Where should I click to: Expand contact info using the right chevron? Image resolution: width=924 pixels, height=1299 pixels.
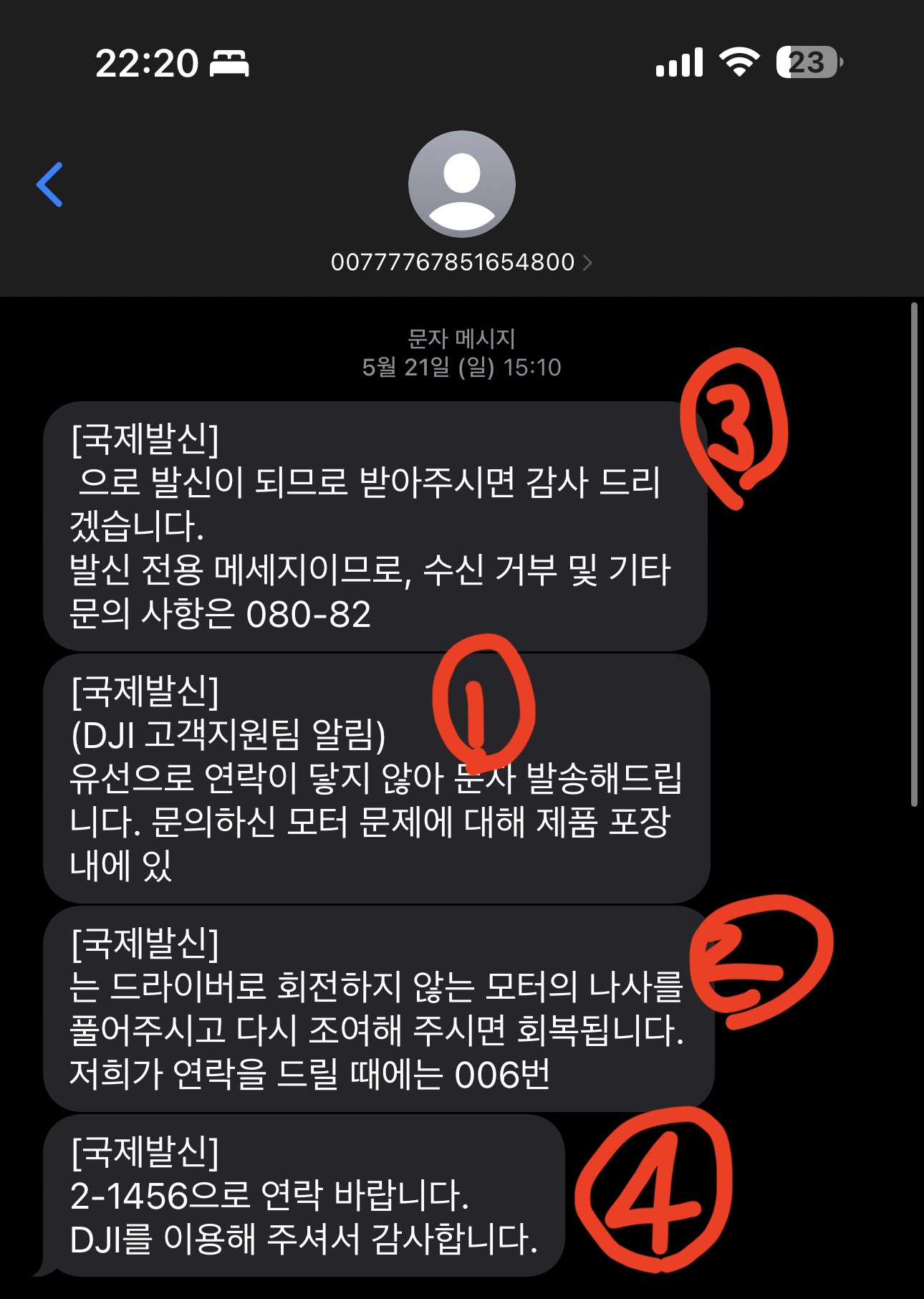pos(589,262)
